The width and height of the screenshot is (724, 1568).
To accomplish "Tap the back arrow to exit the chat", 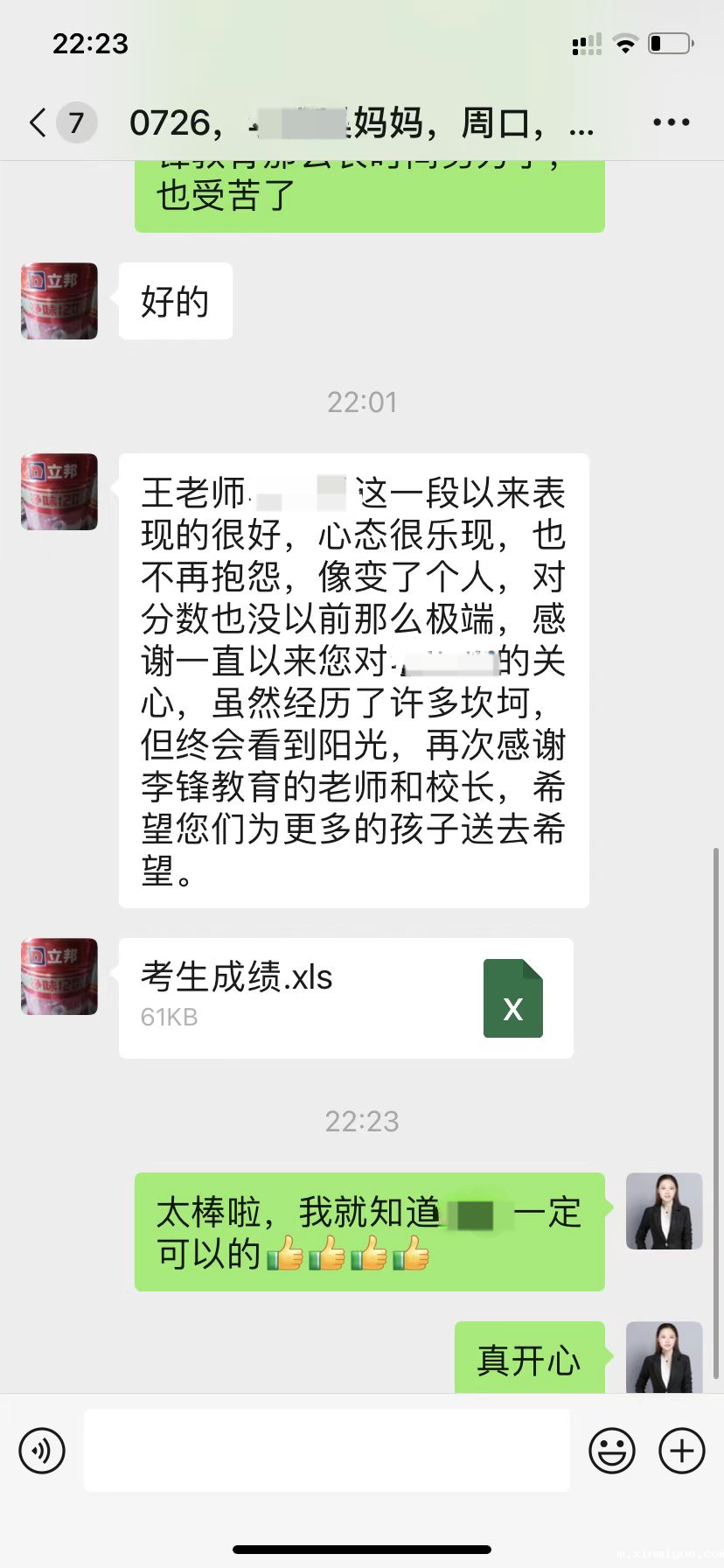I will [x=35, y=122].
